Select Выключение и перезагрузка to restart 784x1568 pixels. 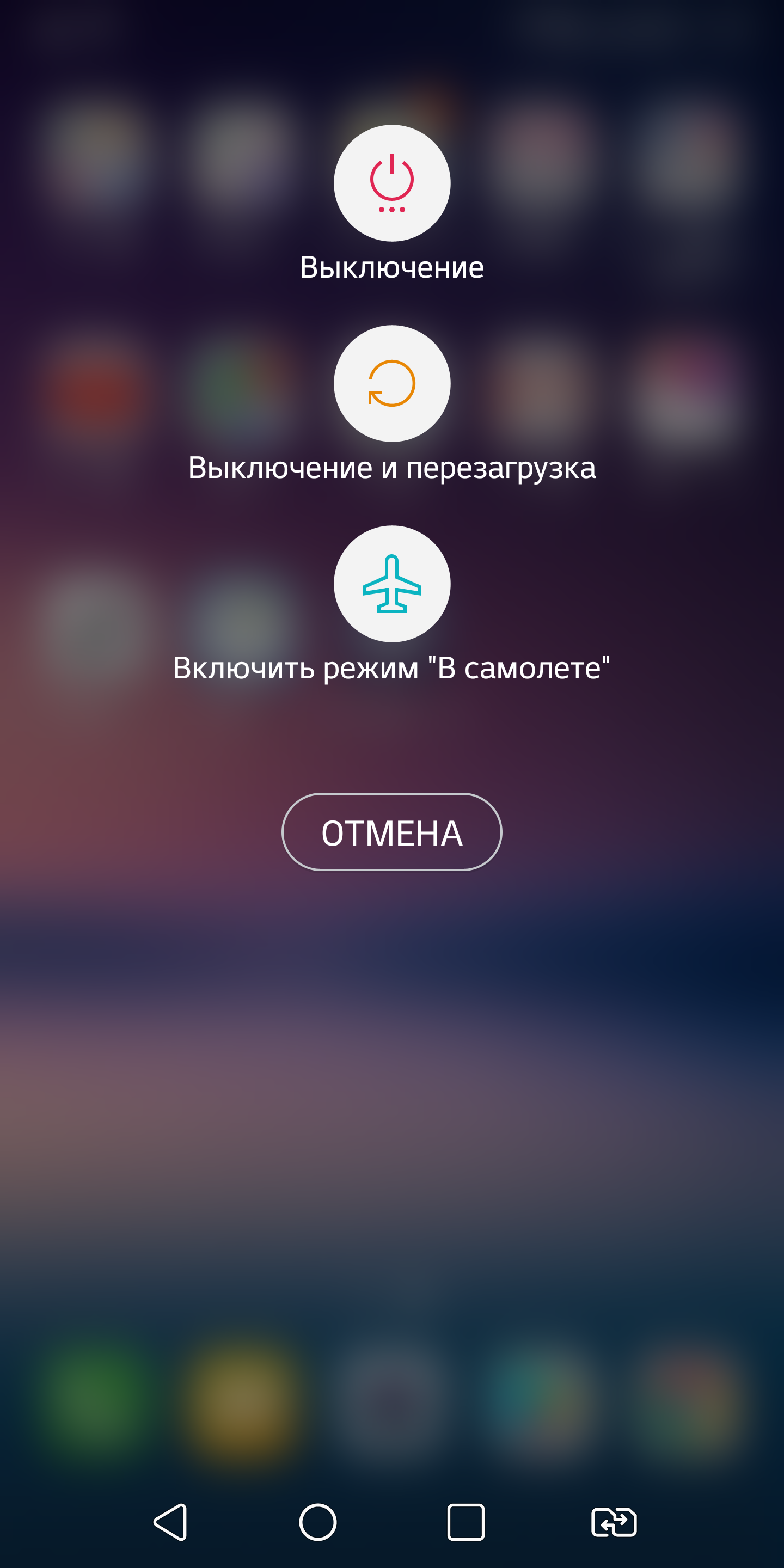(x=392, y=383)
